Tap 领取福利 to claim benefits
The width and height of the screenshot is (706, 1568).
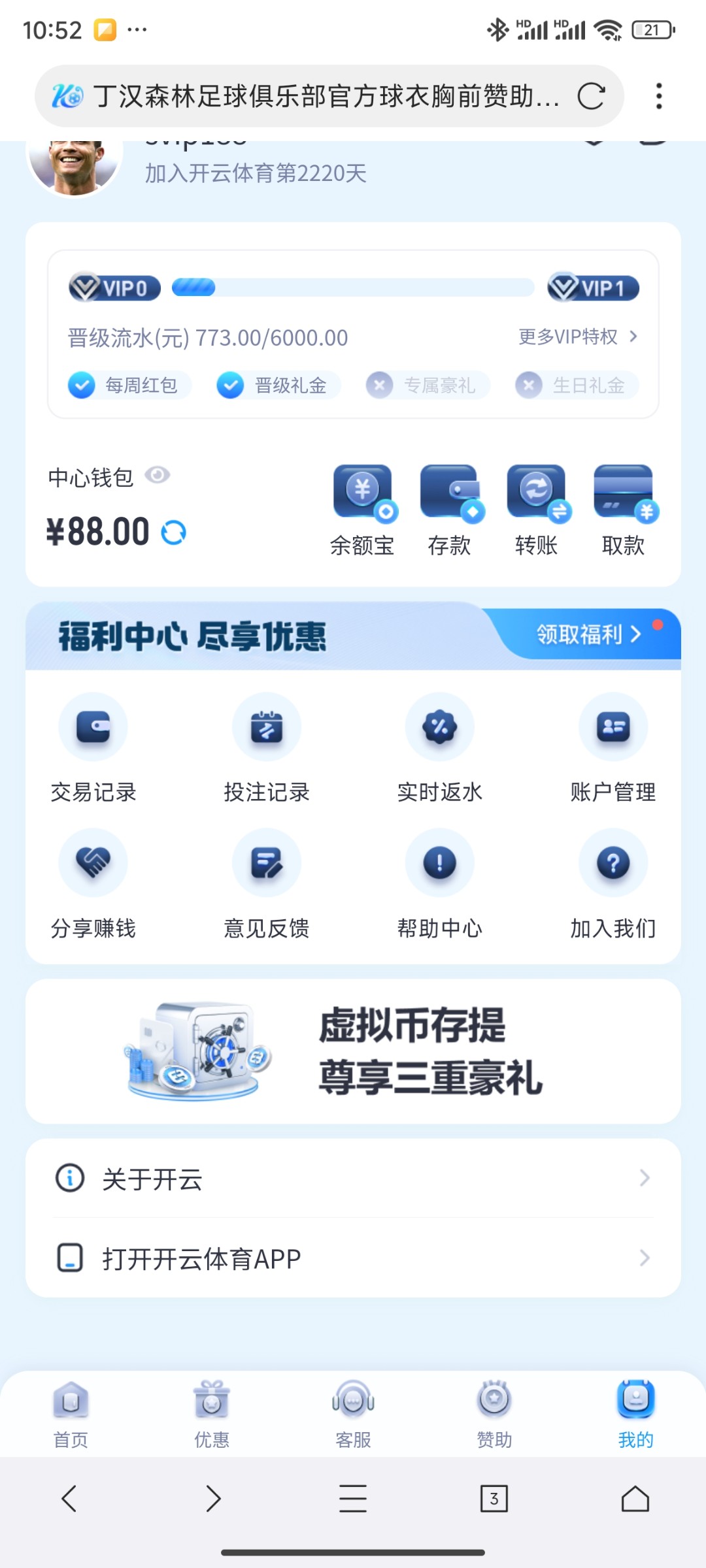(588, 634)
